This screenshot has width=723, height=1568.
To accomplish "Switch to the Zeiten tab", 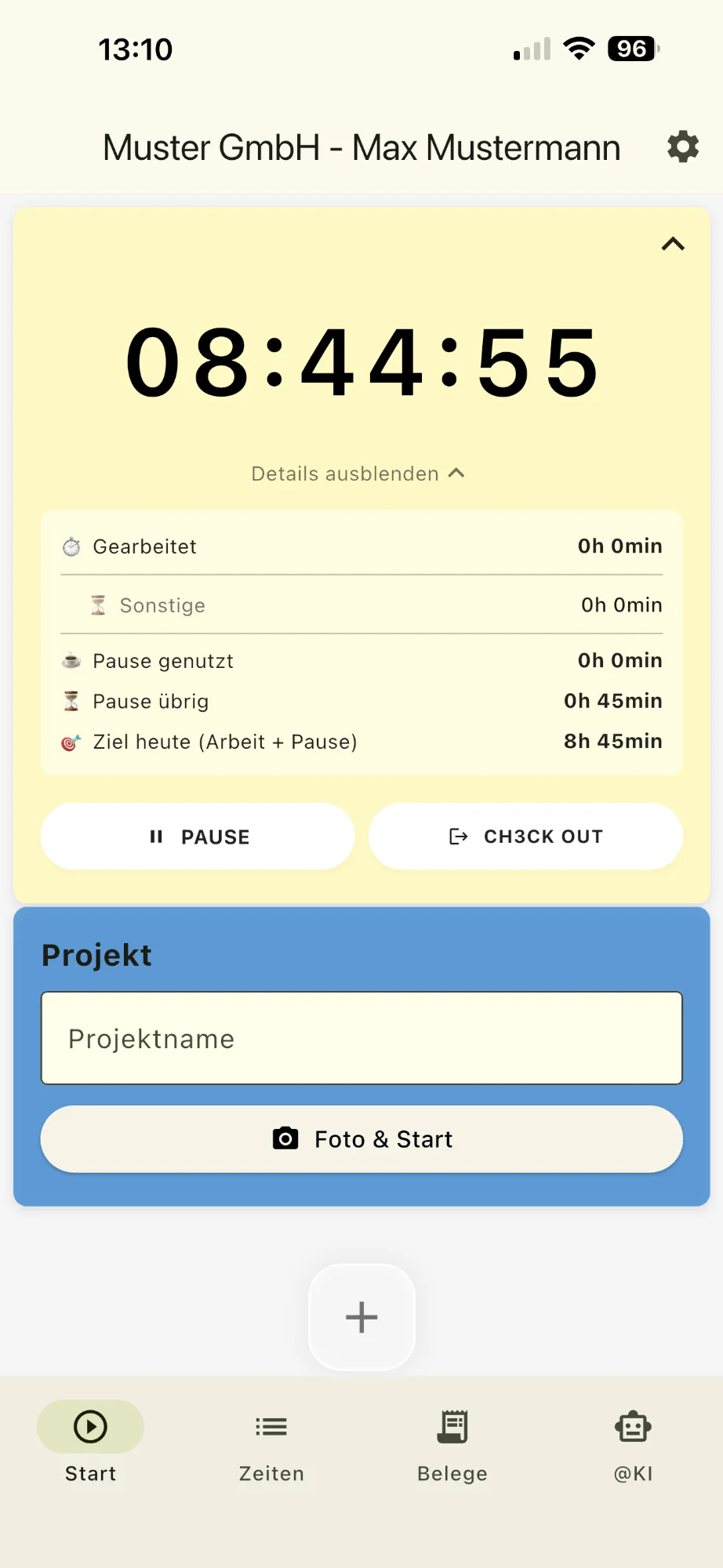I will tap(271, 1441).
